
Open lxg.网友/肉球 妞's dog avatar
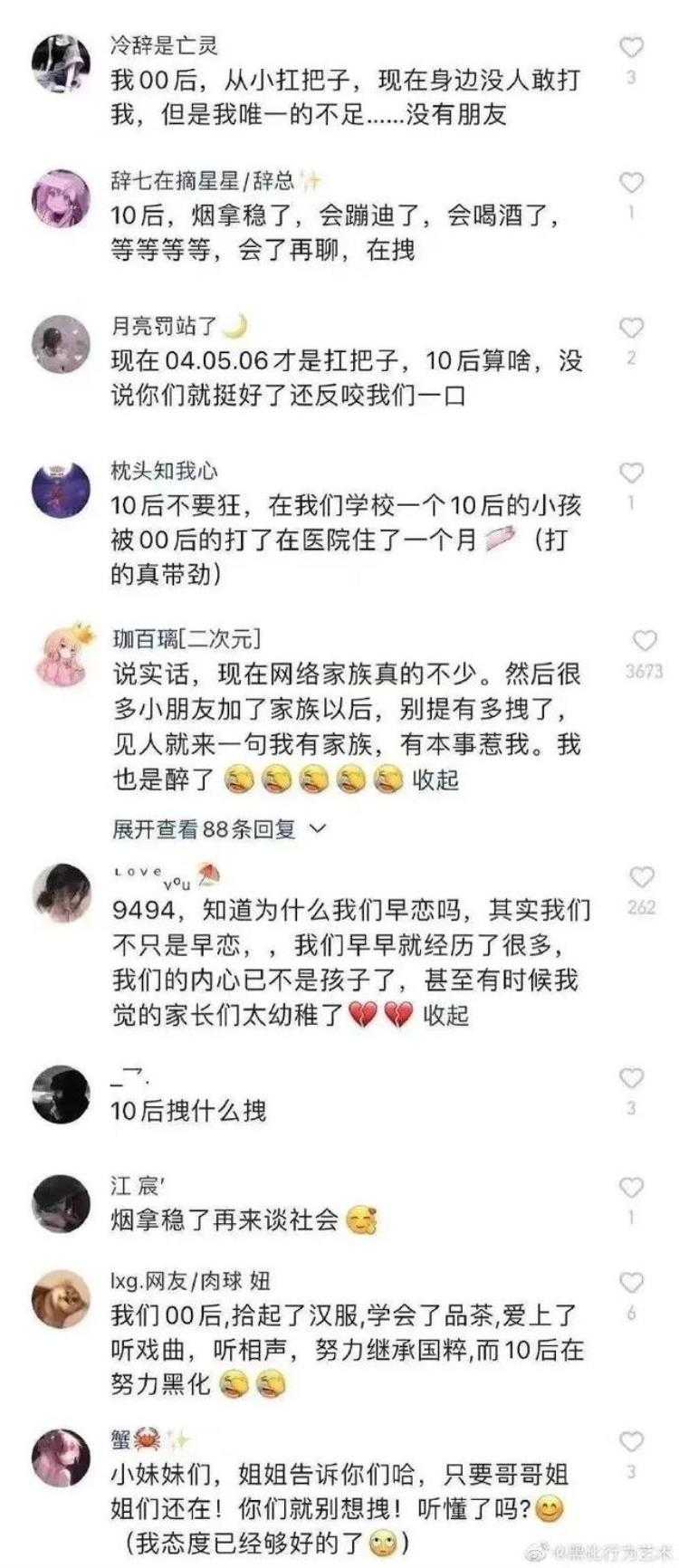61,1298
